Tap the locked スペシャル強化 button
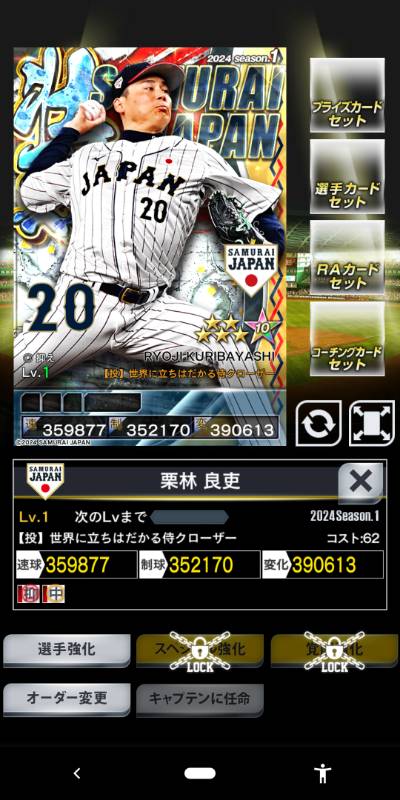The width and height of the screenshot is (400, 800). coord(199,651)
